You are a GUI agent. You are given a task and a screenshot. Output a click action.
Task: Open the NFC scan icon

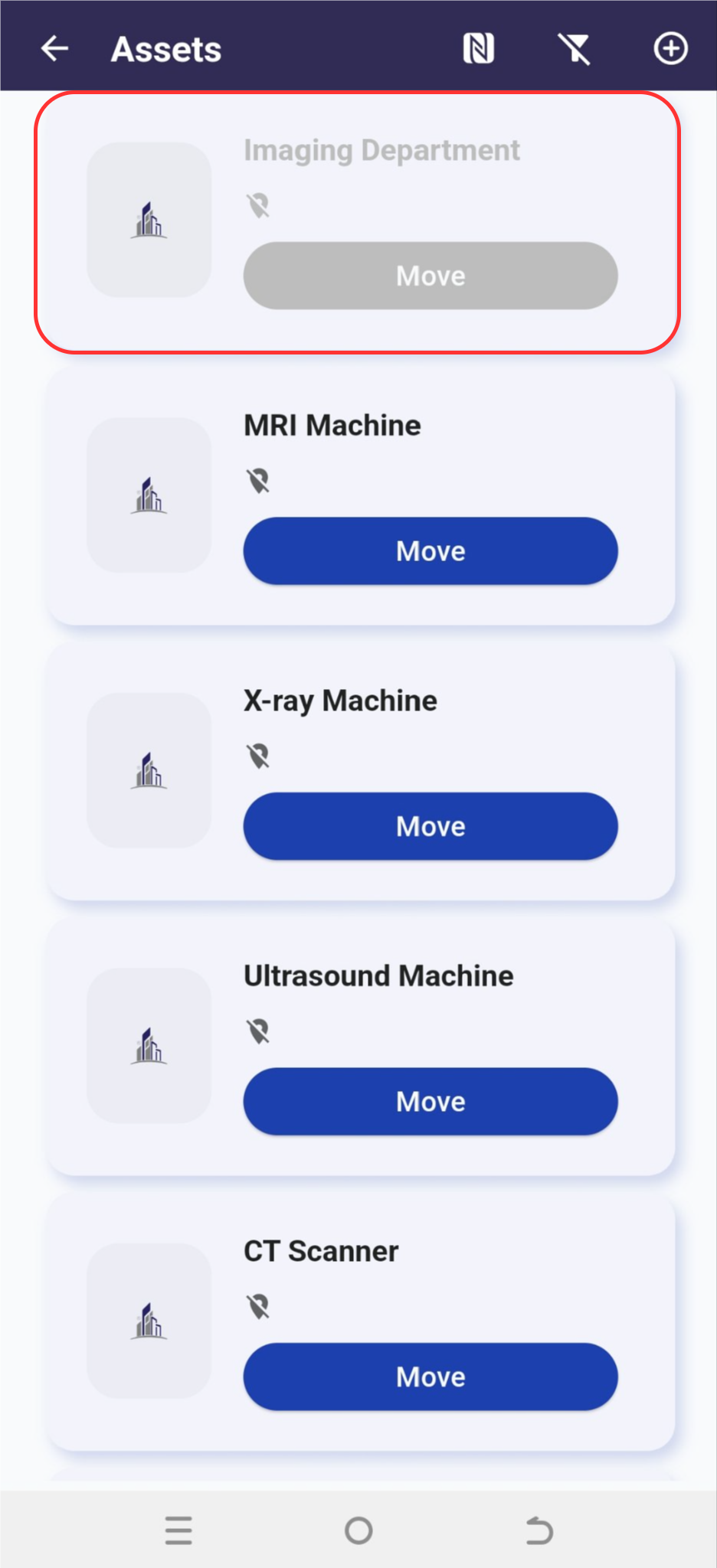click(x=479, y=49)
